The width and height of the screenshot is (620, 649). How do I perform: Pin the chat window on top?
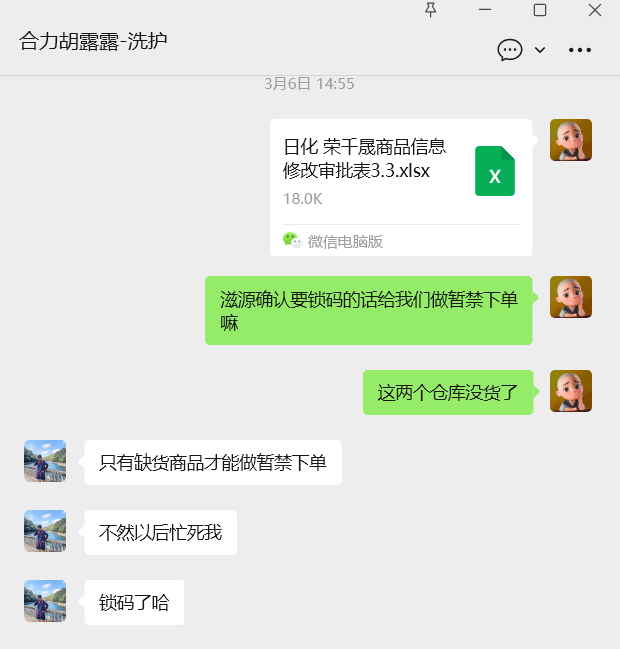431,10
